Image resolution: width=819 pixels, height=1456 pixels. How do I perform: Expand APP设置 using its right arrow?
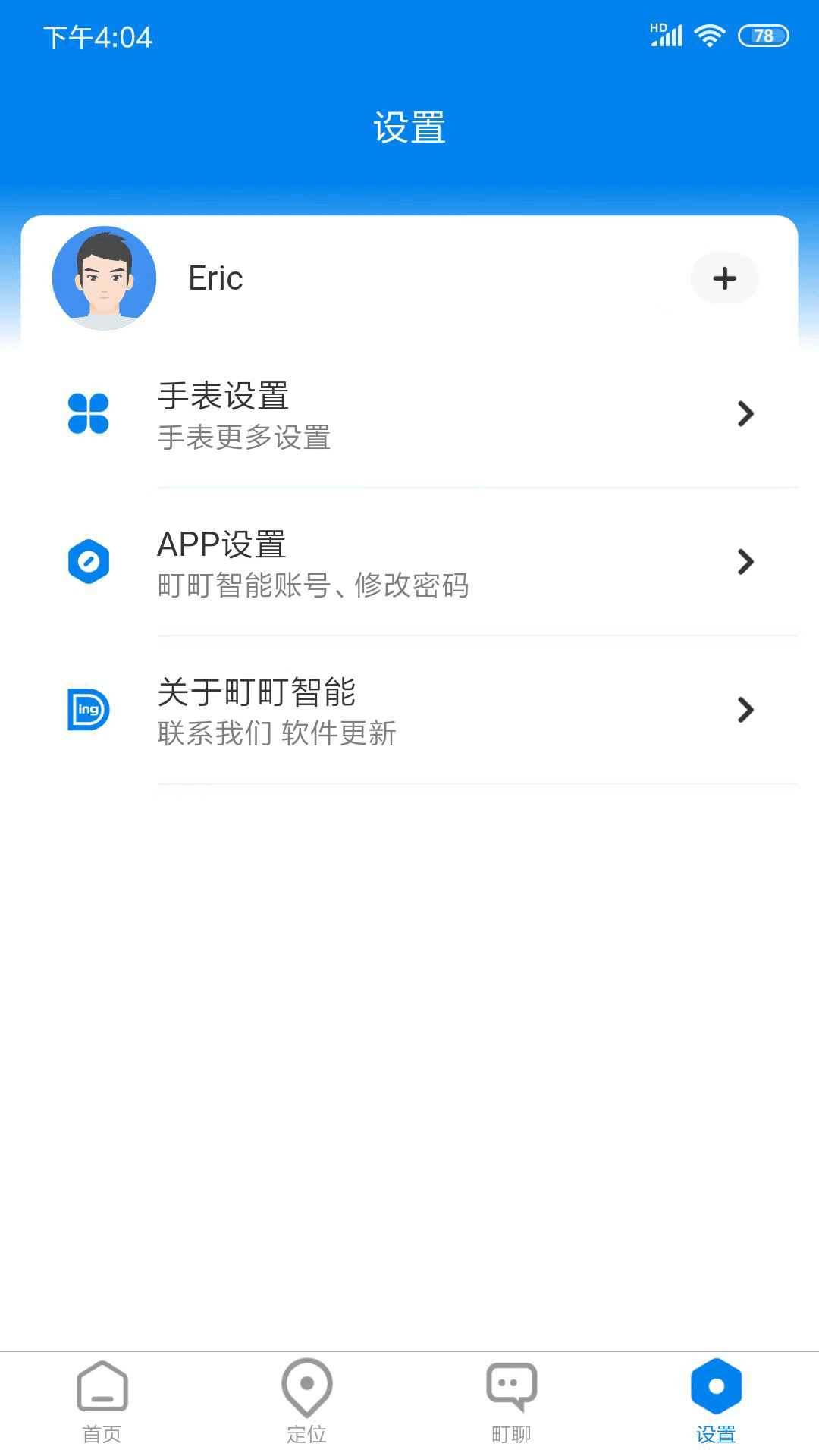(x=746, y=562)
